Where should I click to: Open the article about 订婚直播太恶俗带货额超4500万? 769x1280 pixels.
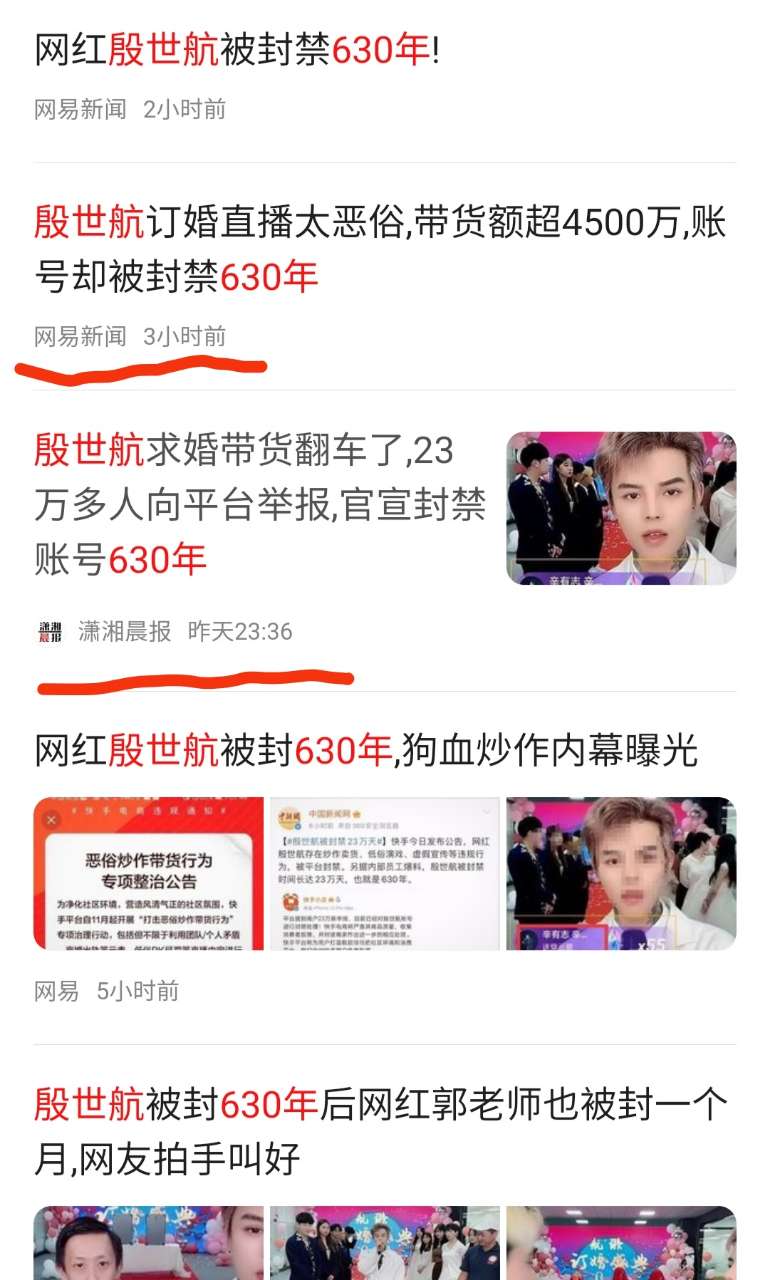pyautogui.click(x=380, y=249)
